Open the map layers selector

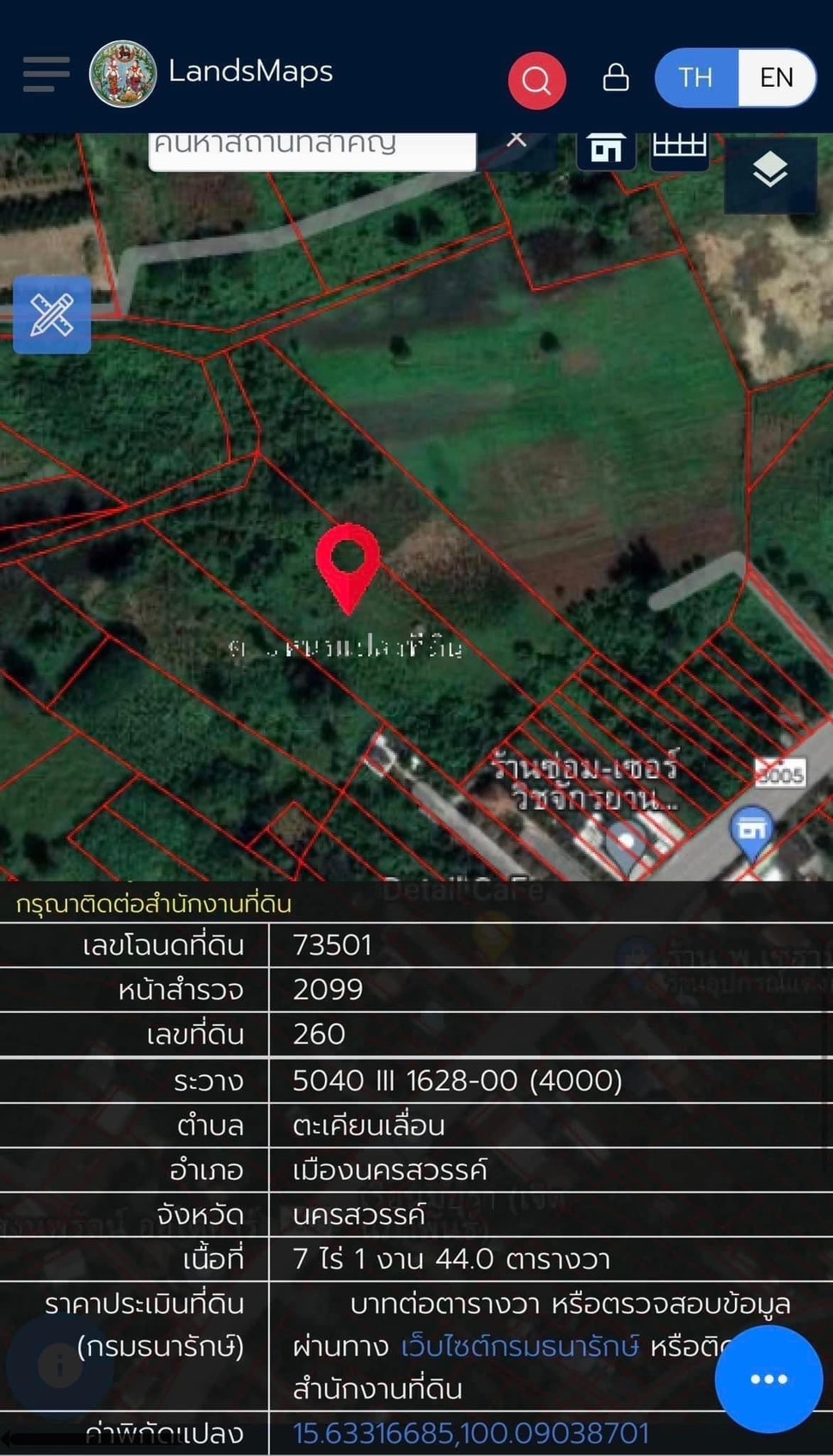click(769, 171)
